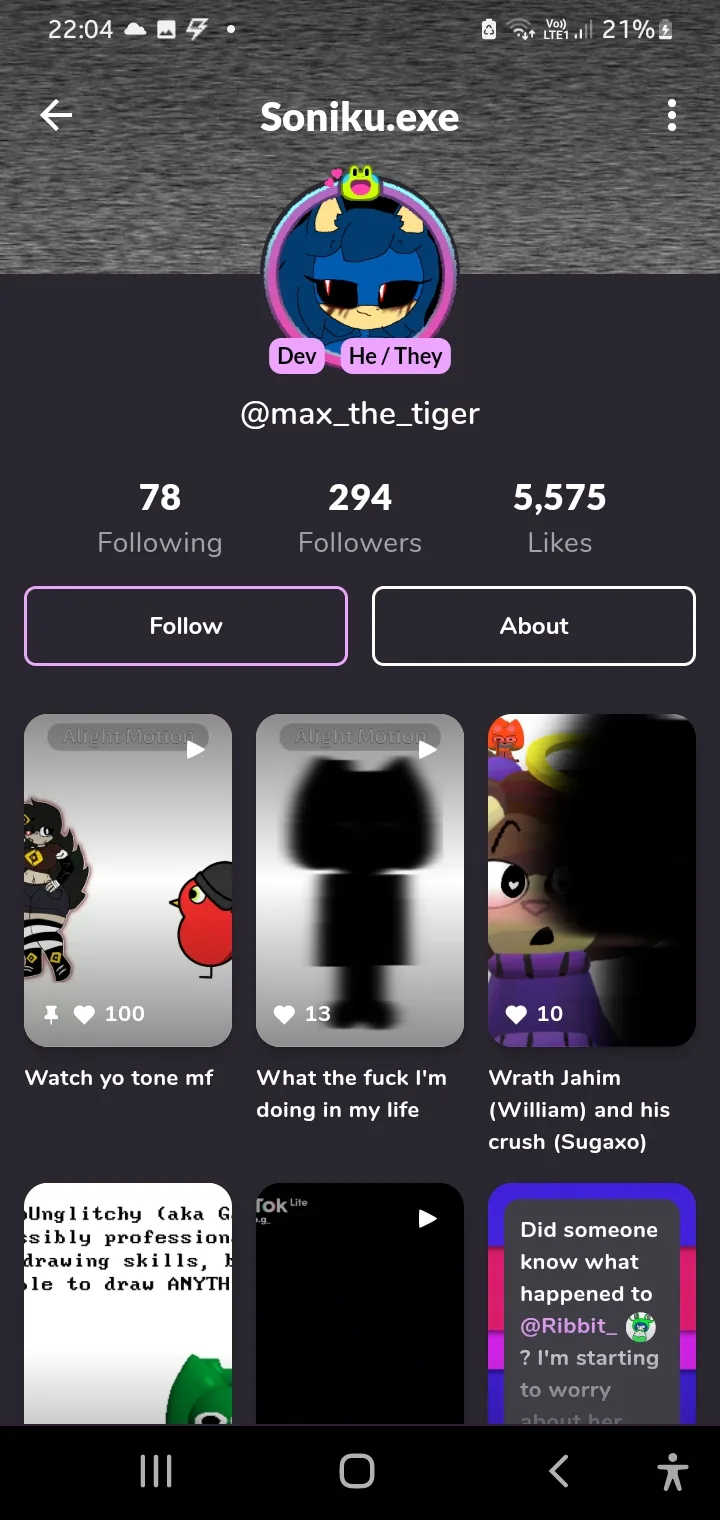Screen dimensions: 720x1520
Task: Play the pinned 'Watch yo tone mf' video
Action: pyautogui.click(x=128, y=880)
